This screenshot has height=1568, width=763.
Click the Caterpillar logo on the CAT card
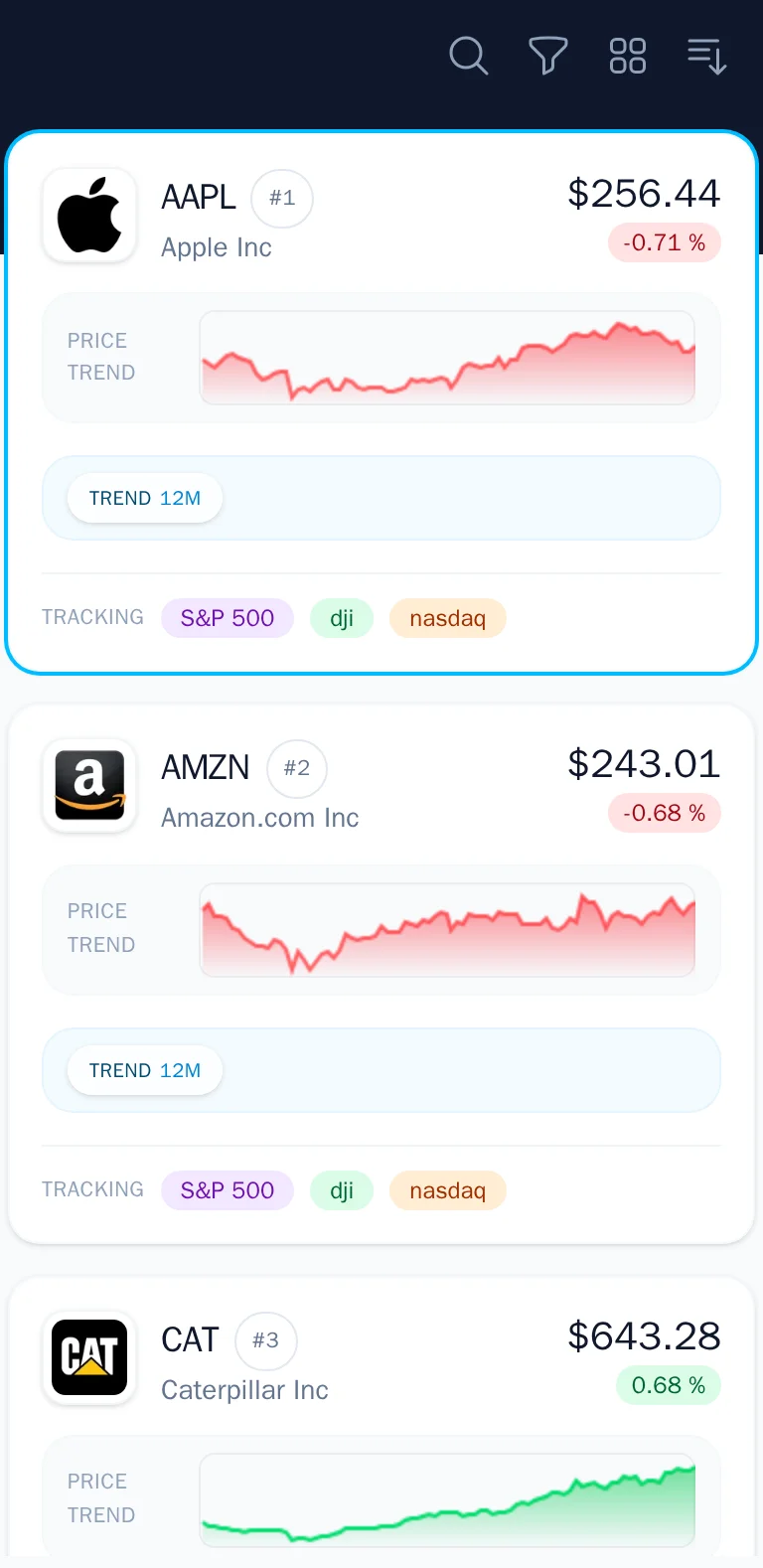coord(89,1357)
